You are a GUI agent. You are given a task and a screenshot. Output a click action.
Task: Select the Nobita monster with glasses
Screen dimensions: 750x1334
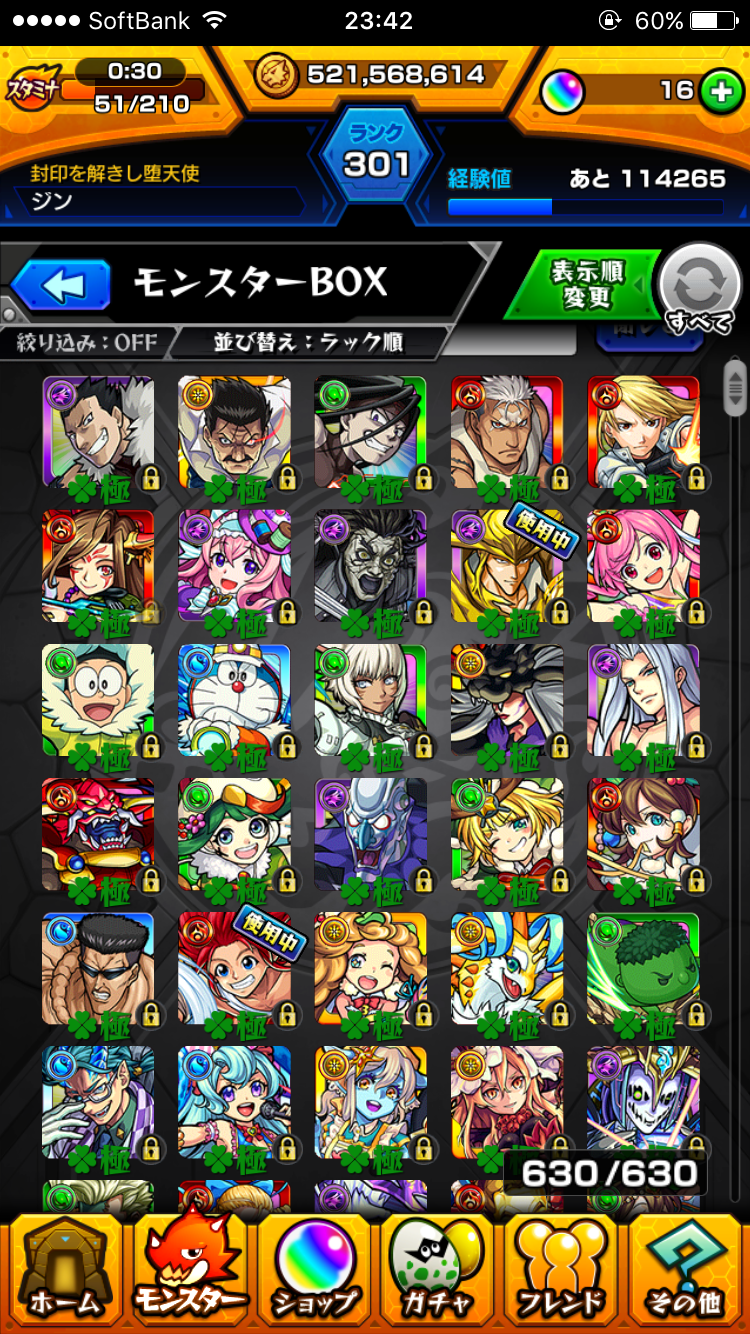(98, 700)
